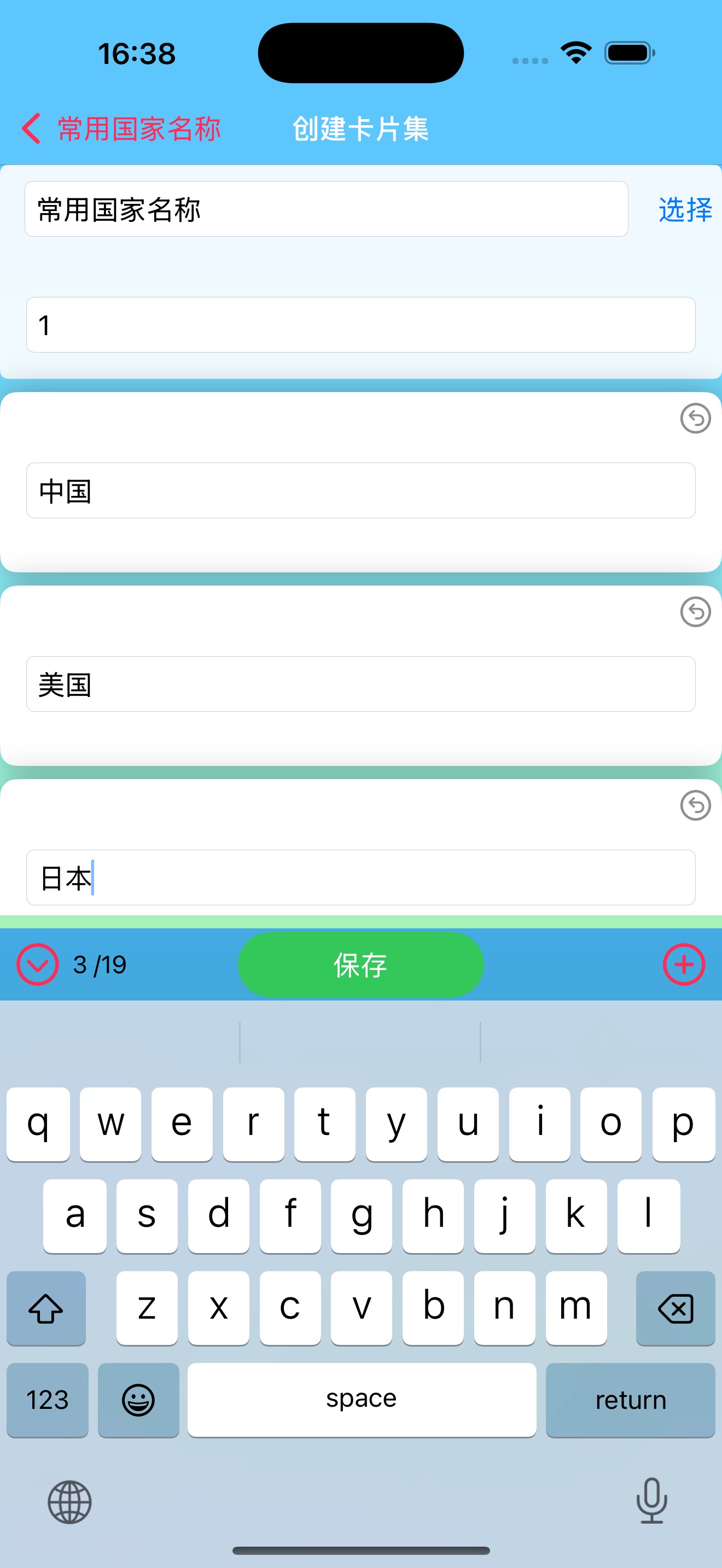Go back to 常用国家名称

(121, 128)
